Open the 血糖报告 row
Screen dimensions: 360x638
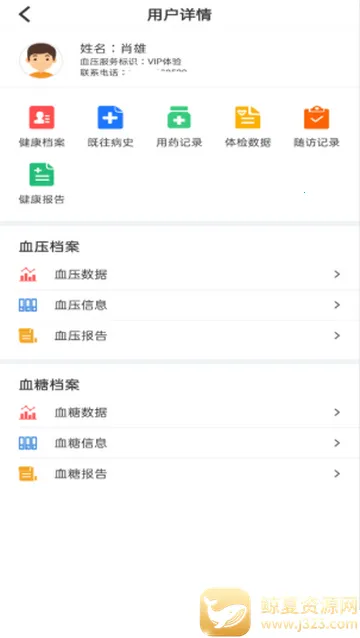pos(180,474)
